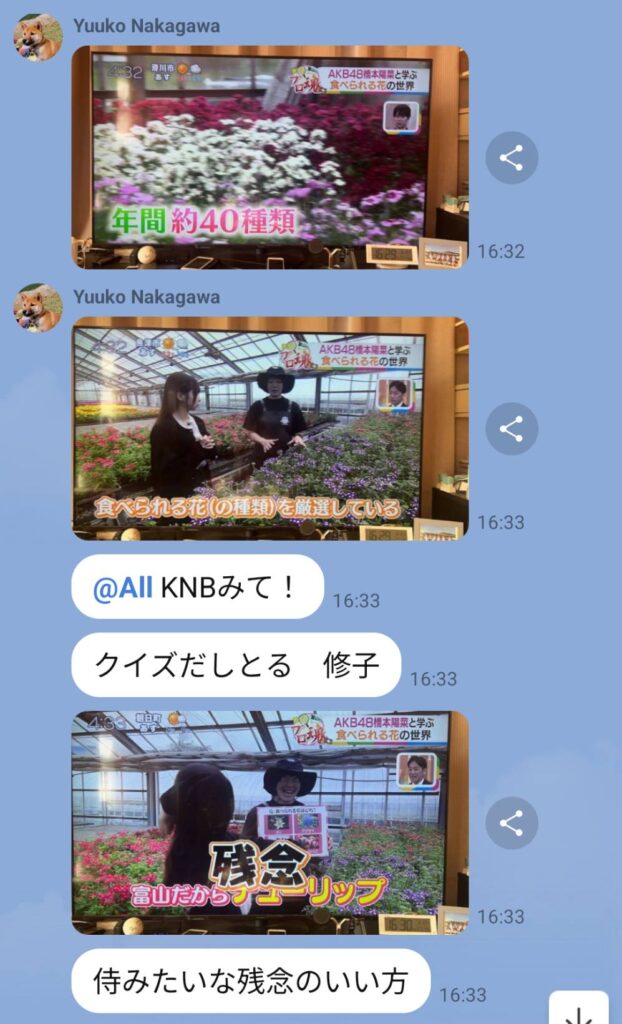This screenshot has height=1024, width=622.
Task: Open the 残念 チューリップ quiz photo
Action: pos(270,822)
